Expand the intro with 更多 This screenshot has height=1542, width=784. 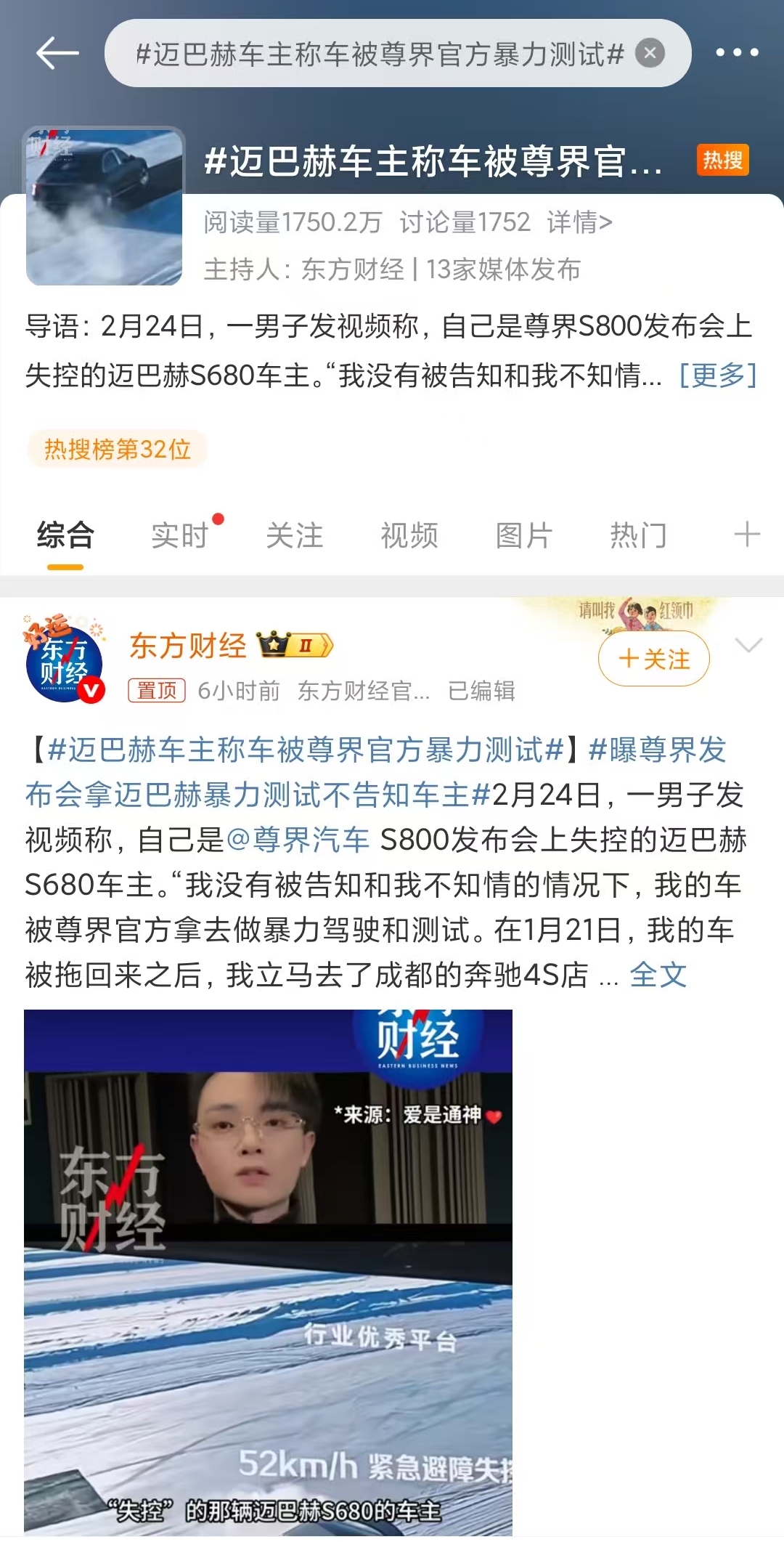tap(717, 375)
